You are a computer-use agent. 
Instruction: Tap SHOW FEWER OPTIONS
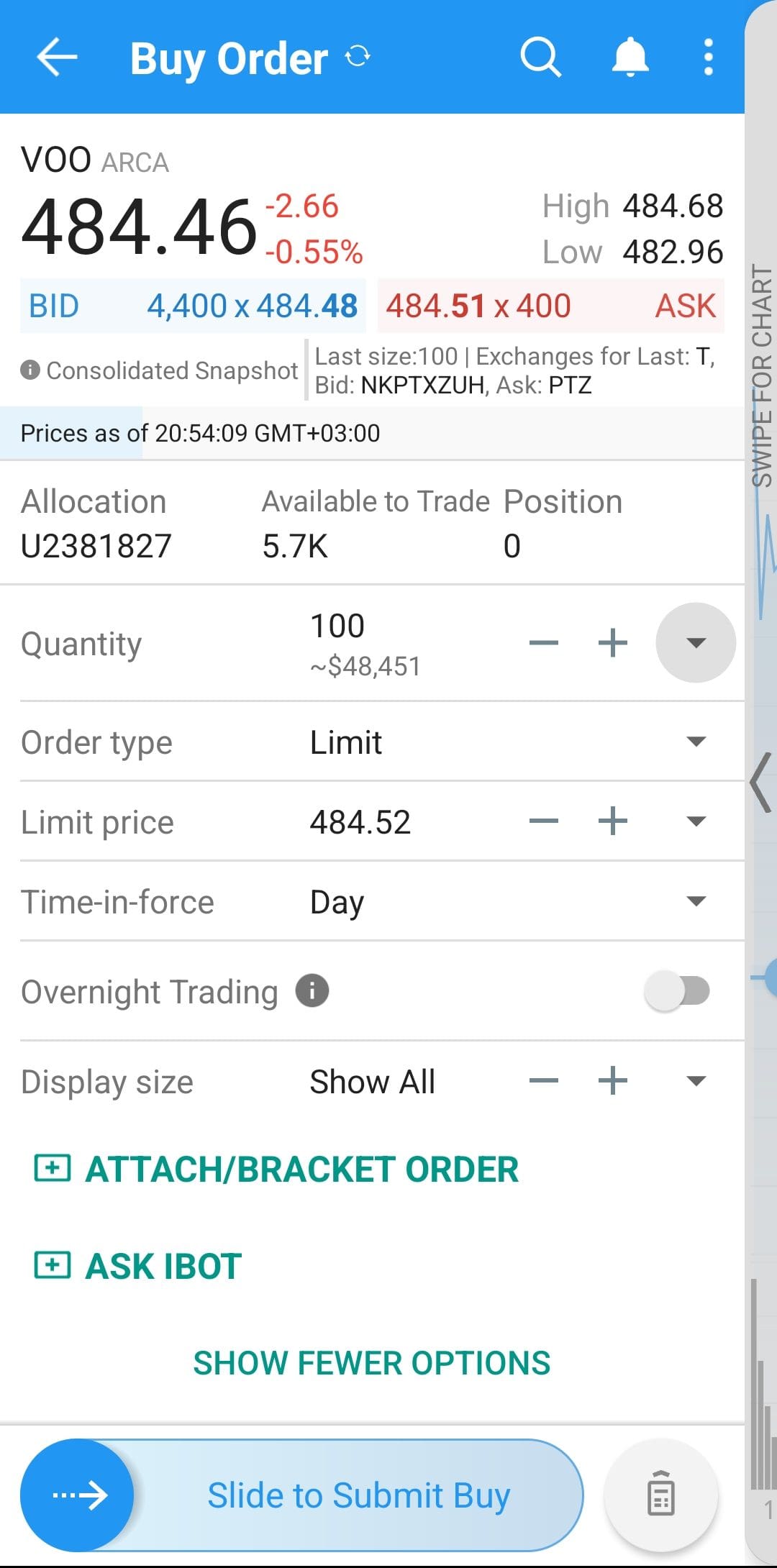[x=371, y=1362]
